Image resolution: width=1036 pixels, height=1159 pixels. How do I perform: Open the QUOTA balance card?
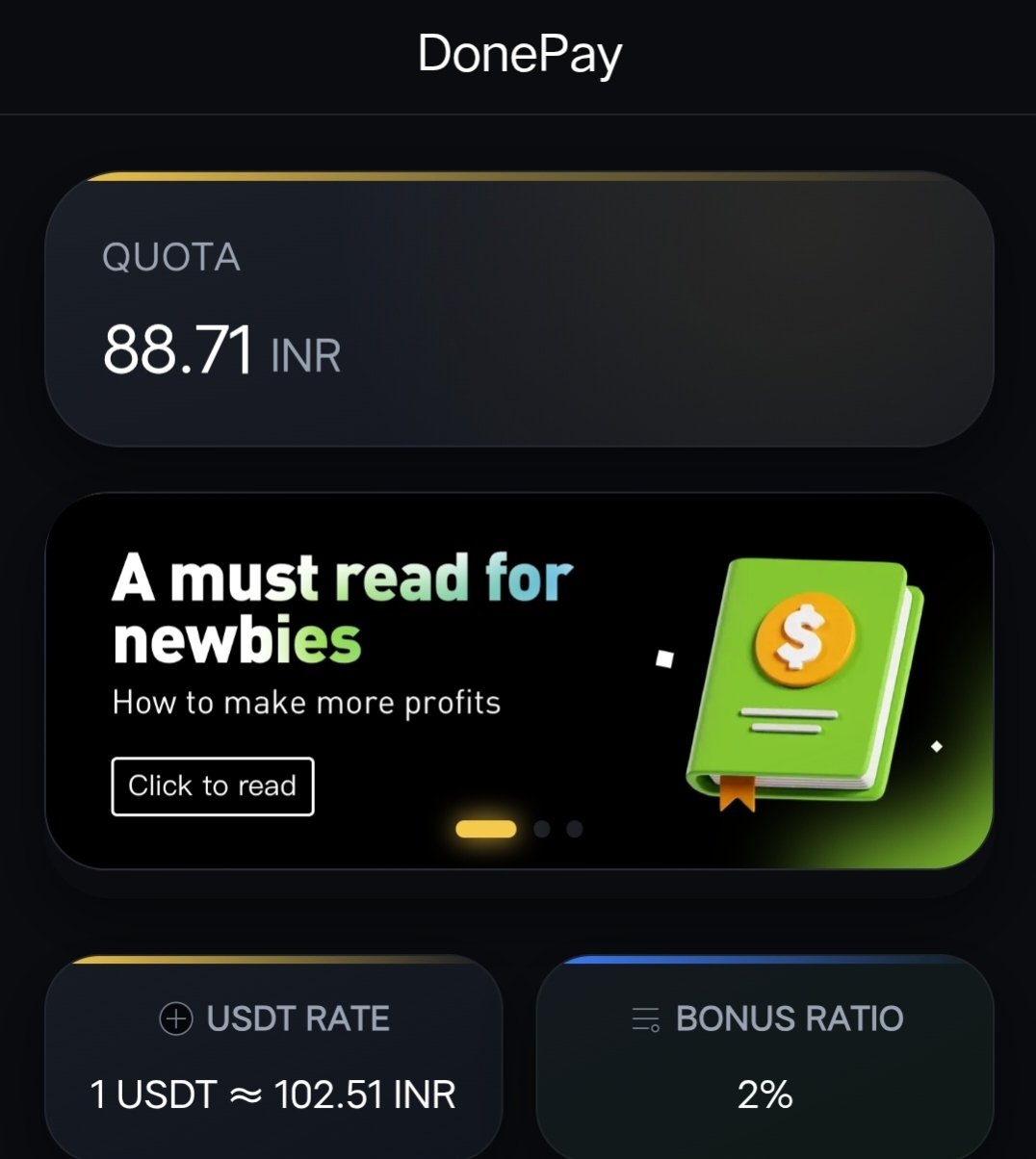(x=518, y=310)
